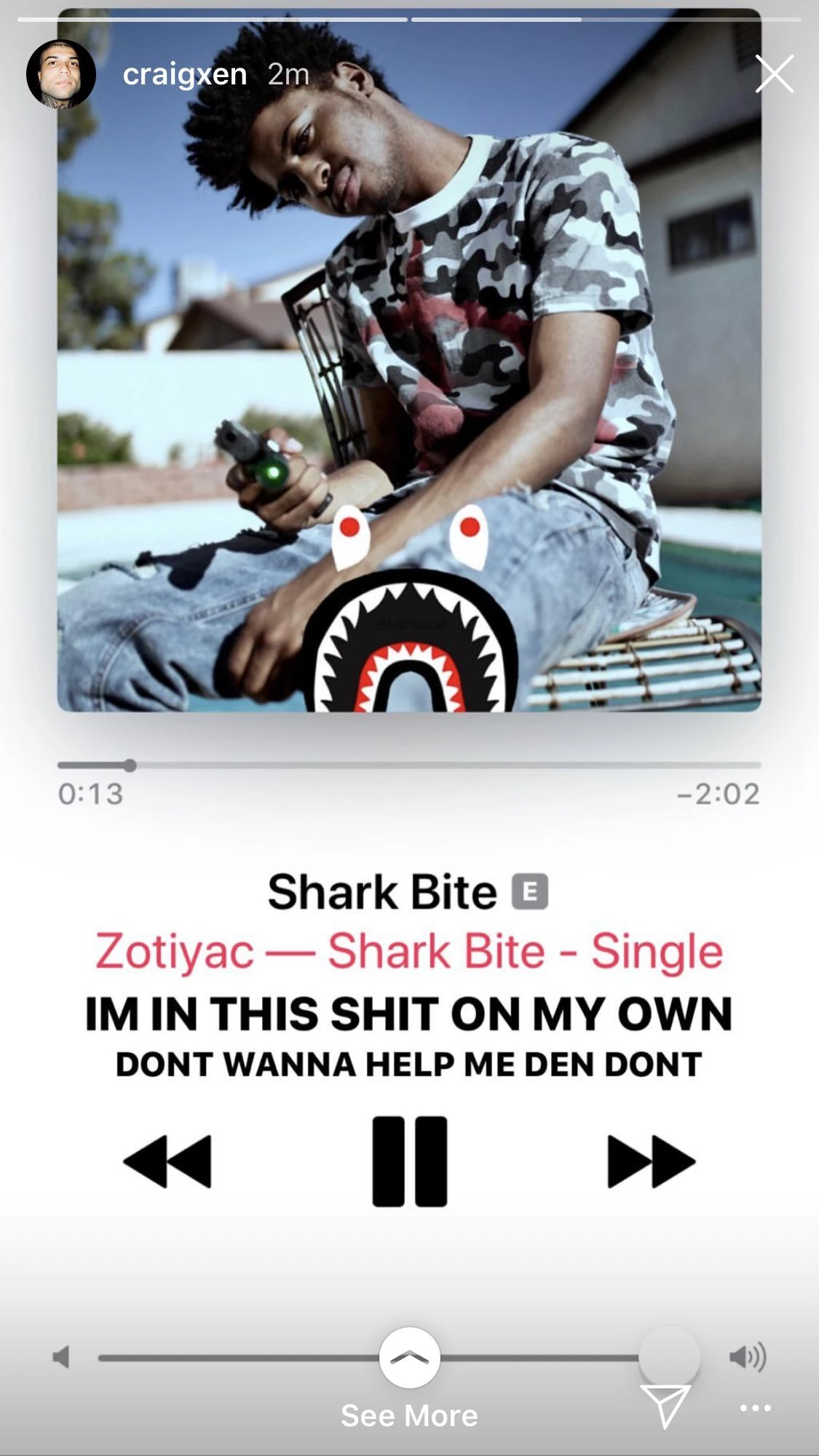Send this story via paper plane icon
This screenshot has height=1456, width=819.
665,1405
